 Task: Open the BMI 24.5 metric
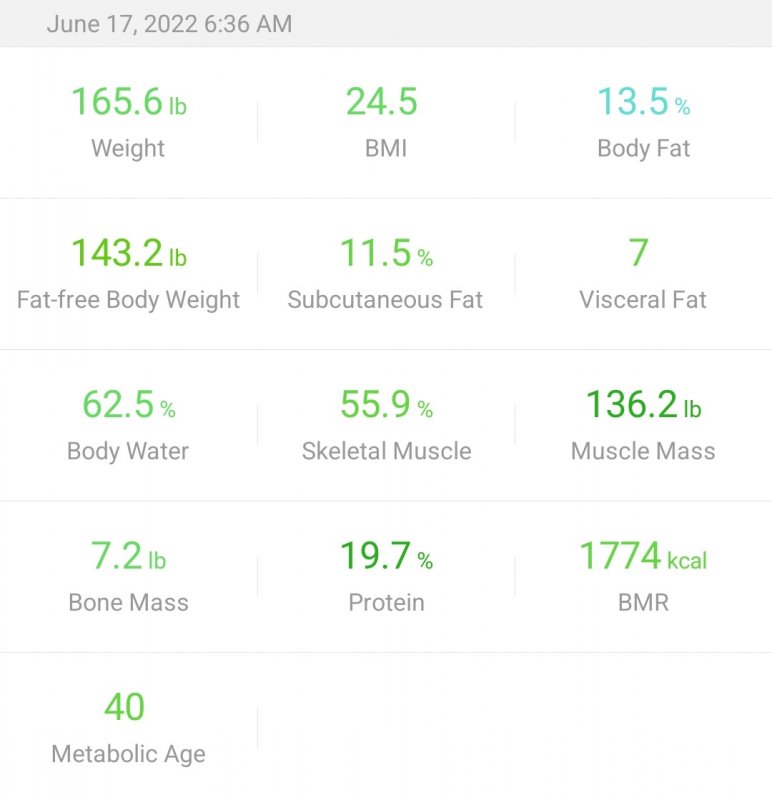pos(386,122)
